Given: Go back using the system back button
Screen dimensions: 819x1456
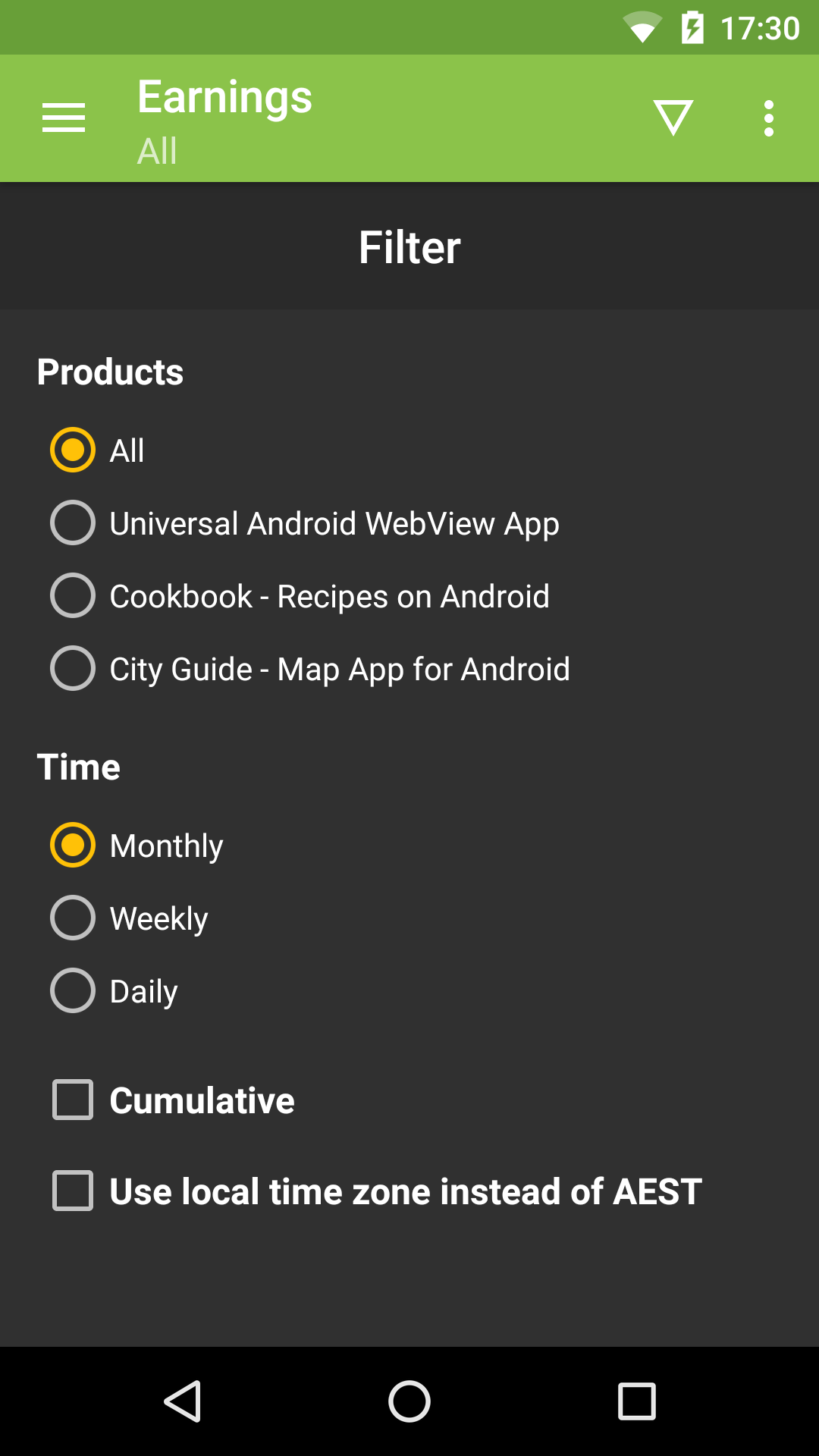Looking at the screenshot, I should point(182,1401).
